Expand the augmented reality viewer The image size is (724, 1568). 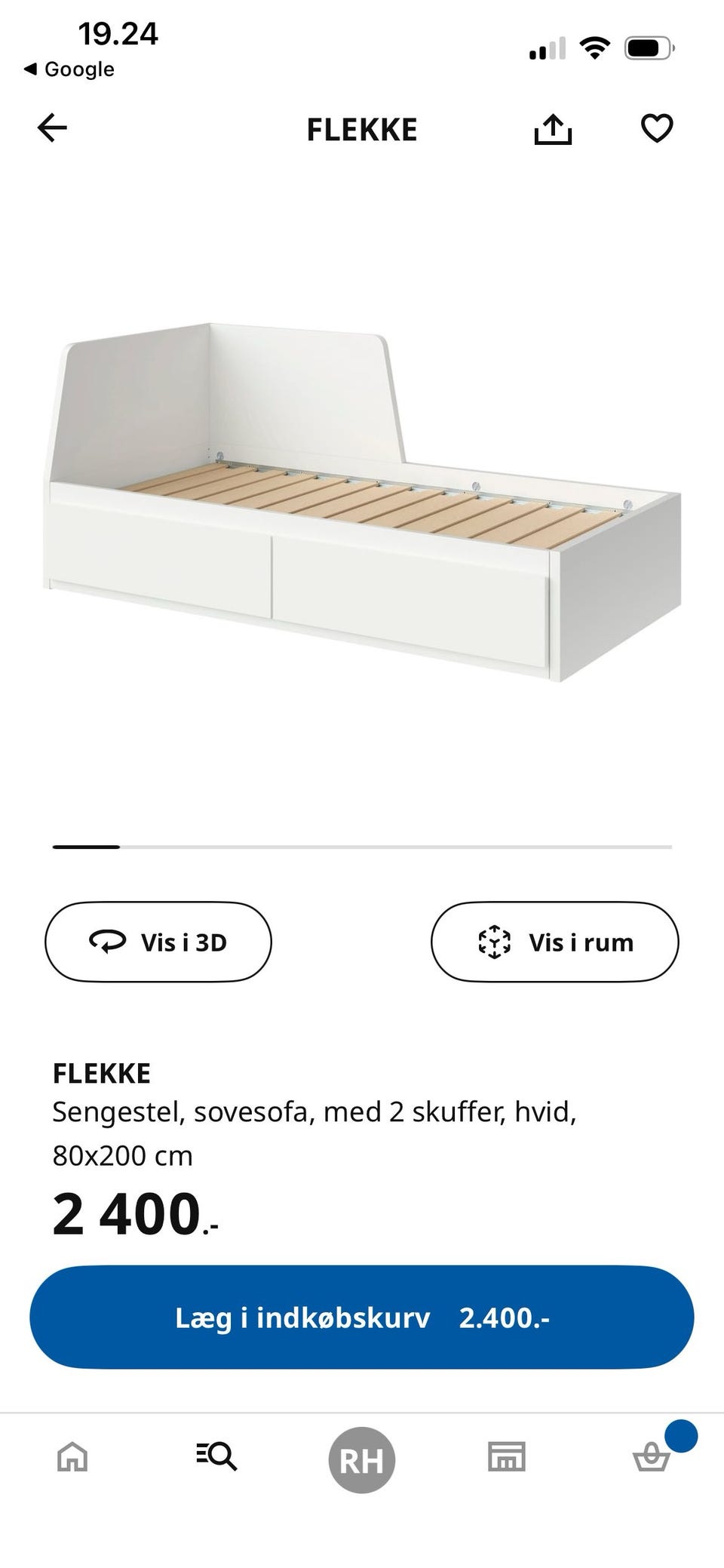555,942
